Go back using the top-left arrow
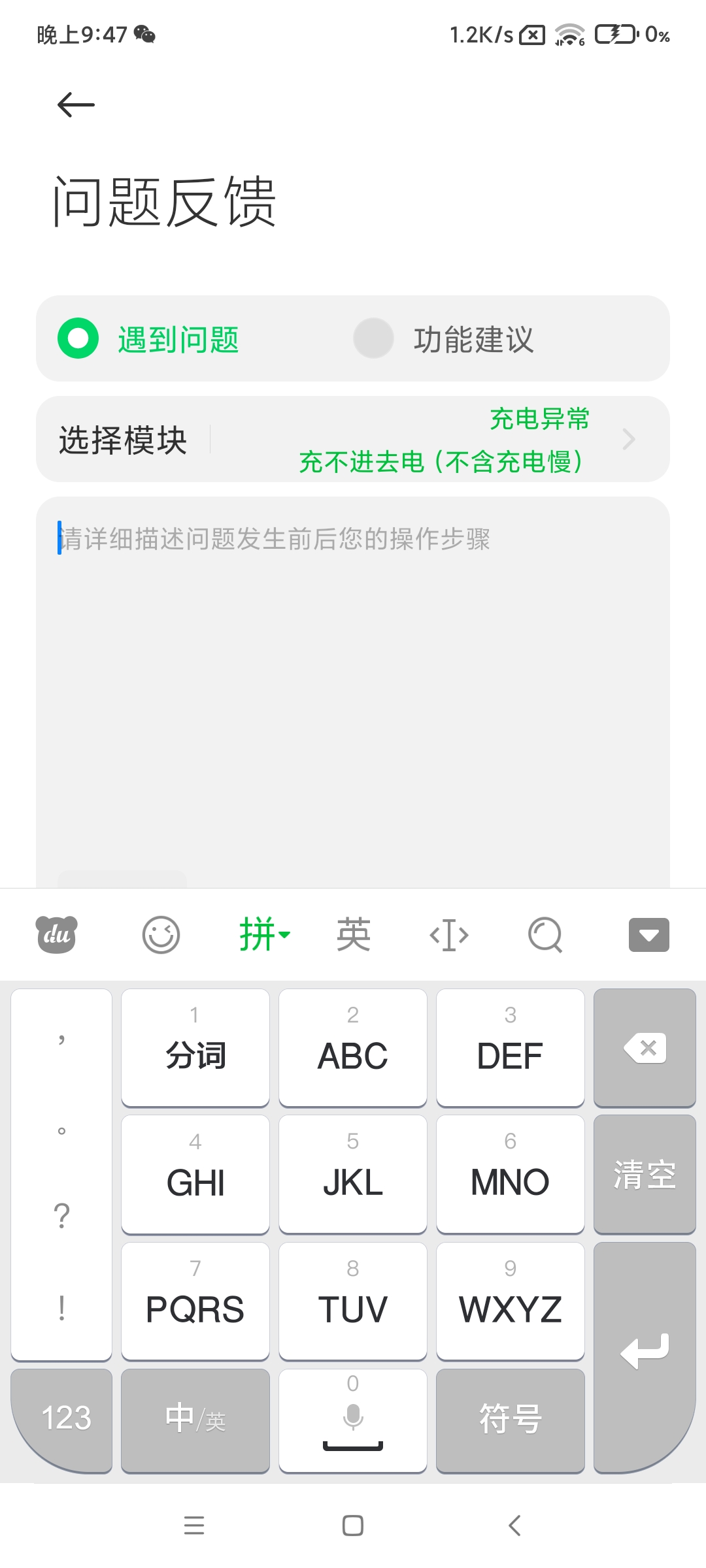The width and height of the screenshot is (706, 1568). 76,105
